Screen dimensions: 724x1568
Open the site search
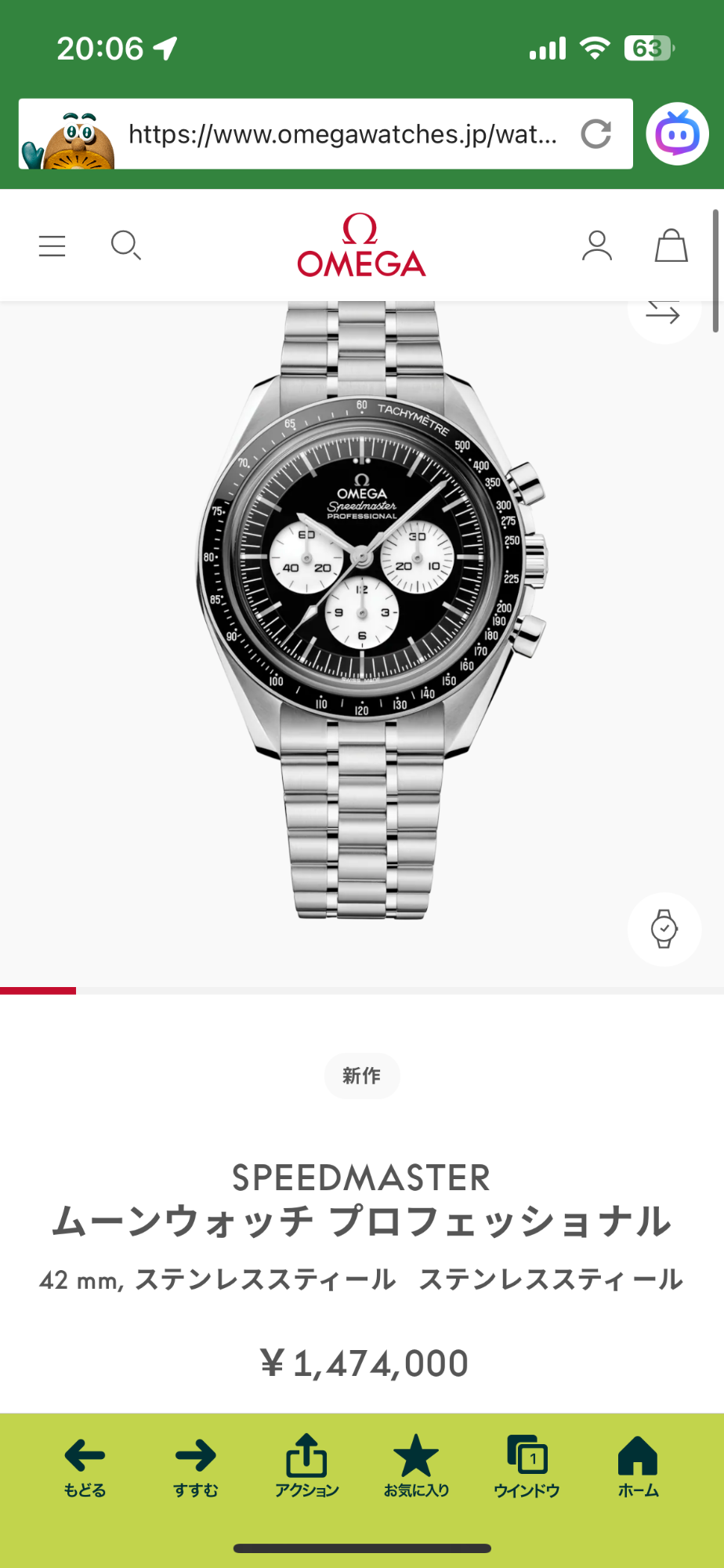(x=125, y=245)
